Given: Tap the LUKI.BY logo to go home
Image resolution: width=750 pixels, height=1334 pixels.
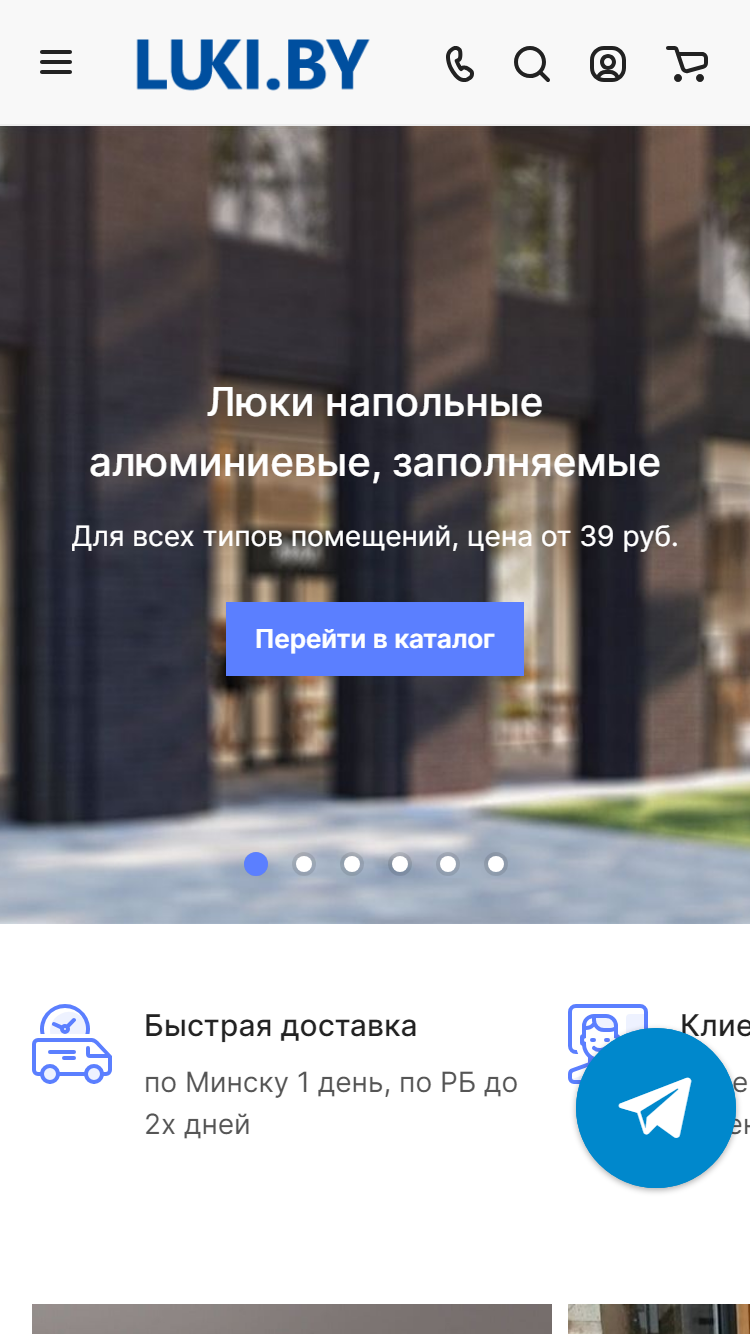Looking at the screenshot, I should (x=253, y=64).
